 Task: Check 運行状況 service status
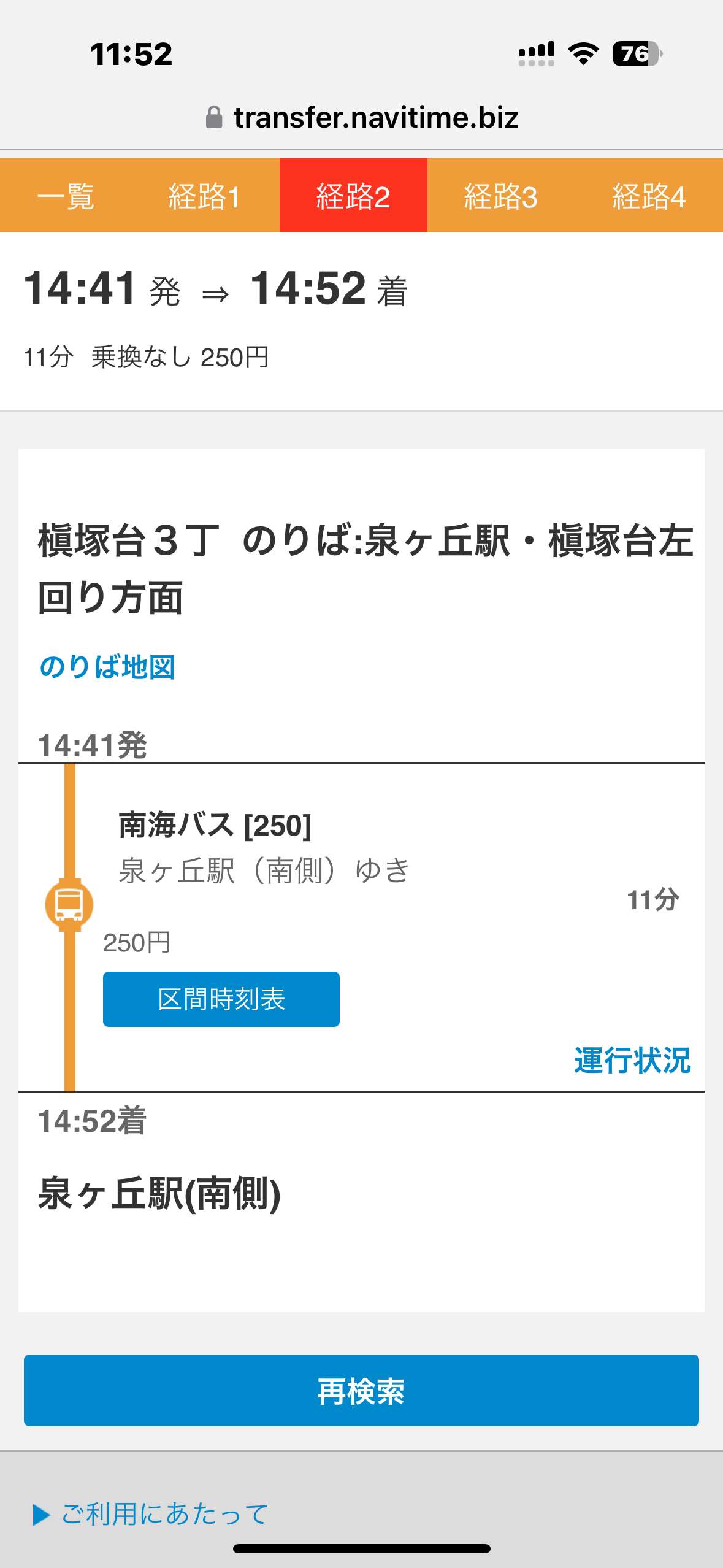tap(632, 1060)
